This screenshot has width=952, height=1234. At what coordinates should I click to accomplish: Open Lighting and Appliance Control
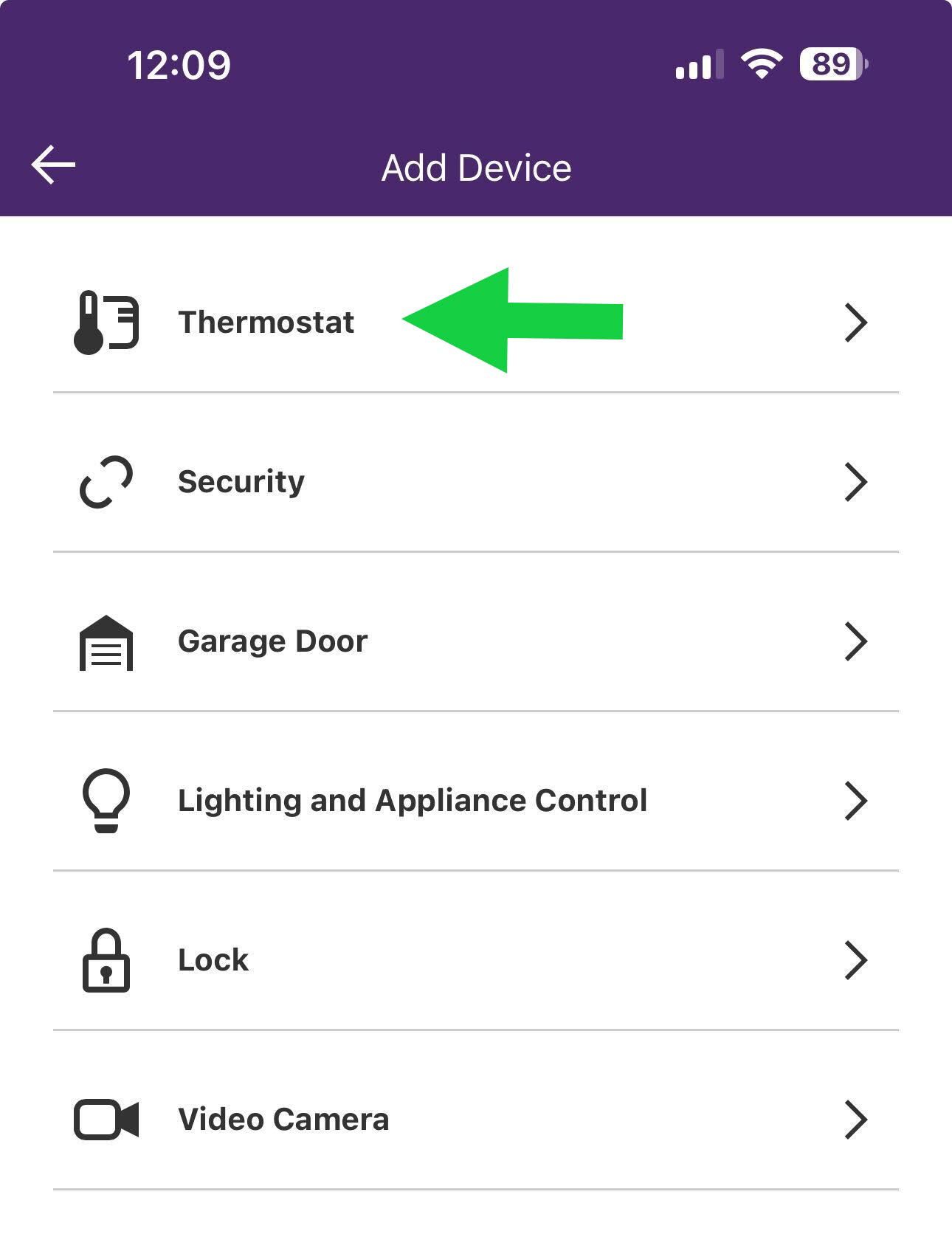[x=412, y=801]
